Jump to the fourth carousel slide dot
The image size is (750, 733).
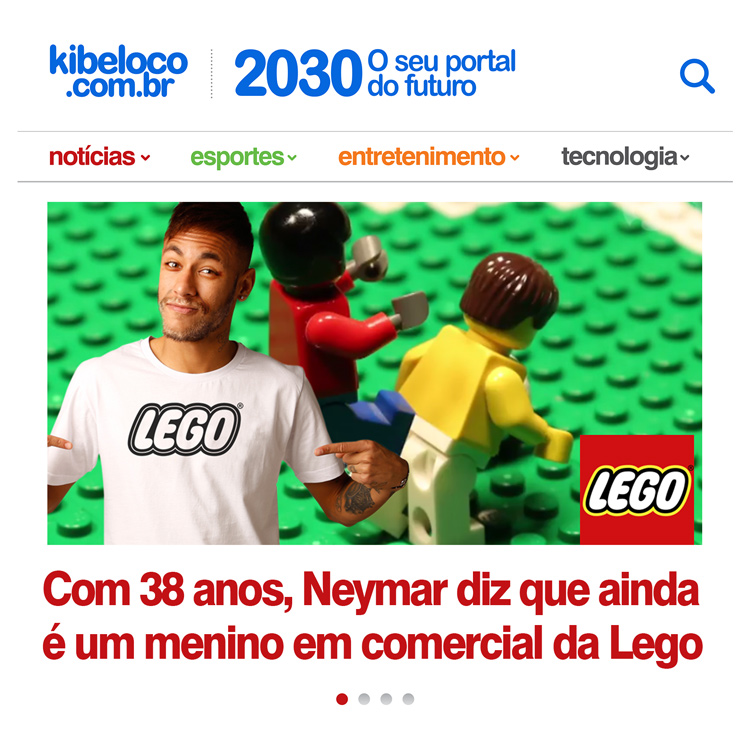(x=408, y=699)
